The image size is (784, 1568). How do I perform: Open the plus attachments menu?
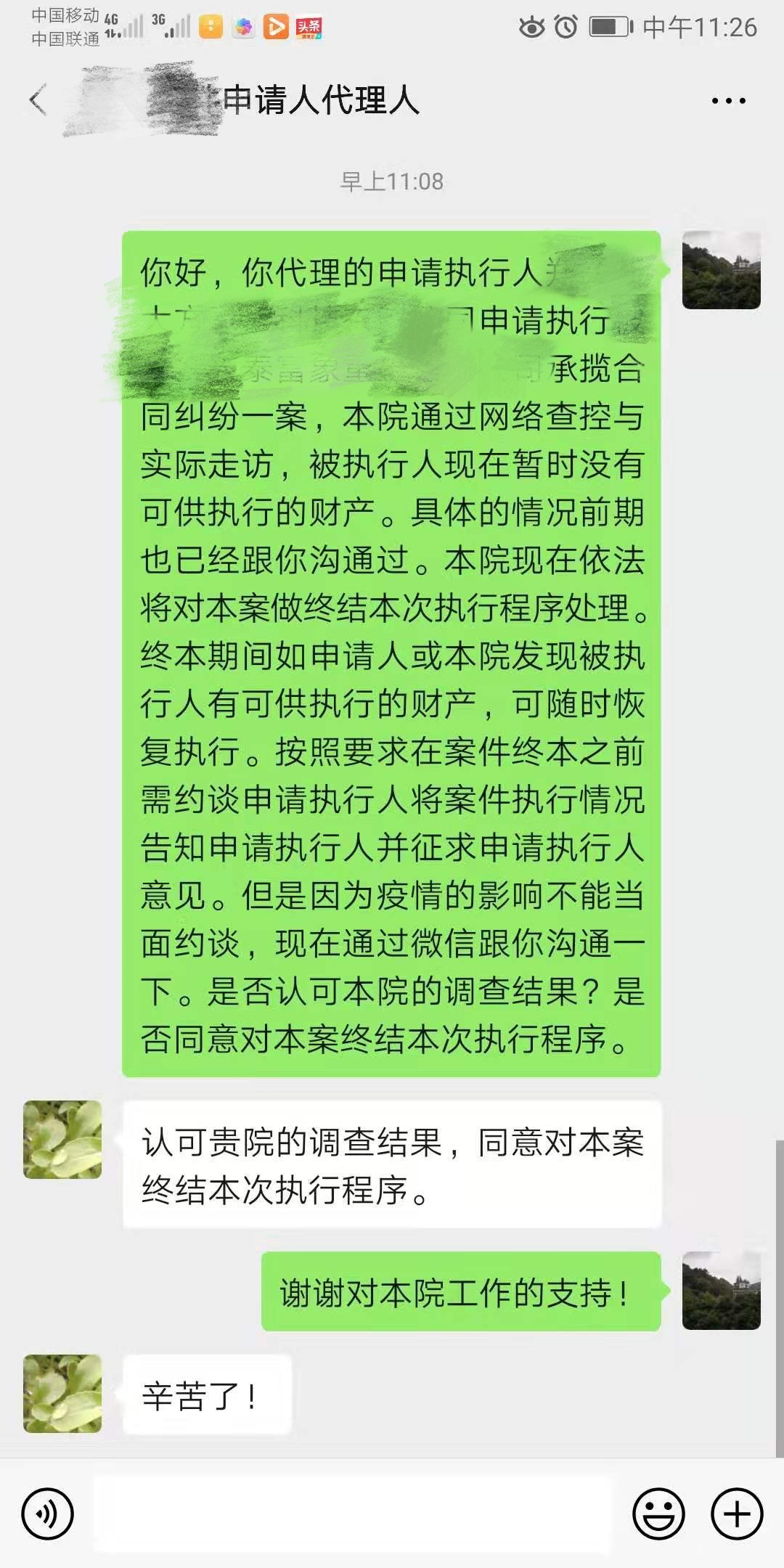pyautogui.click(x=737, y=1514)
